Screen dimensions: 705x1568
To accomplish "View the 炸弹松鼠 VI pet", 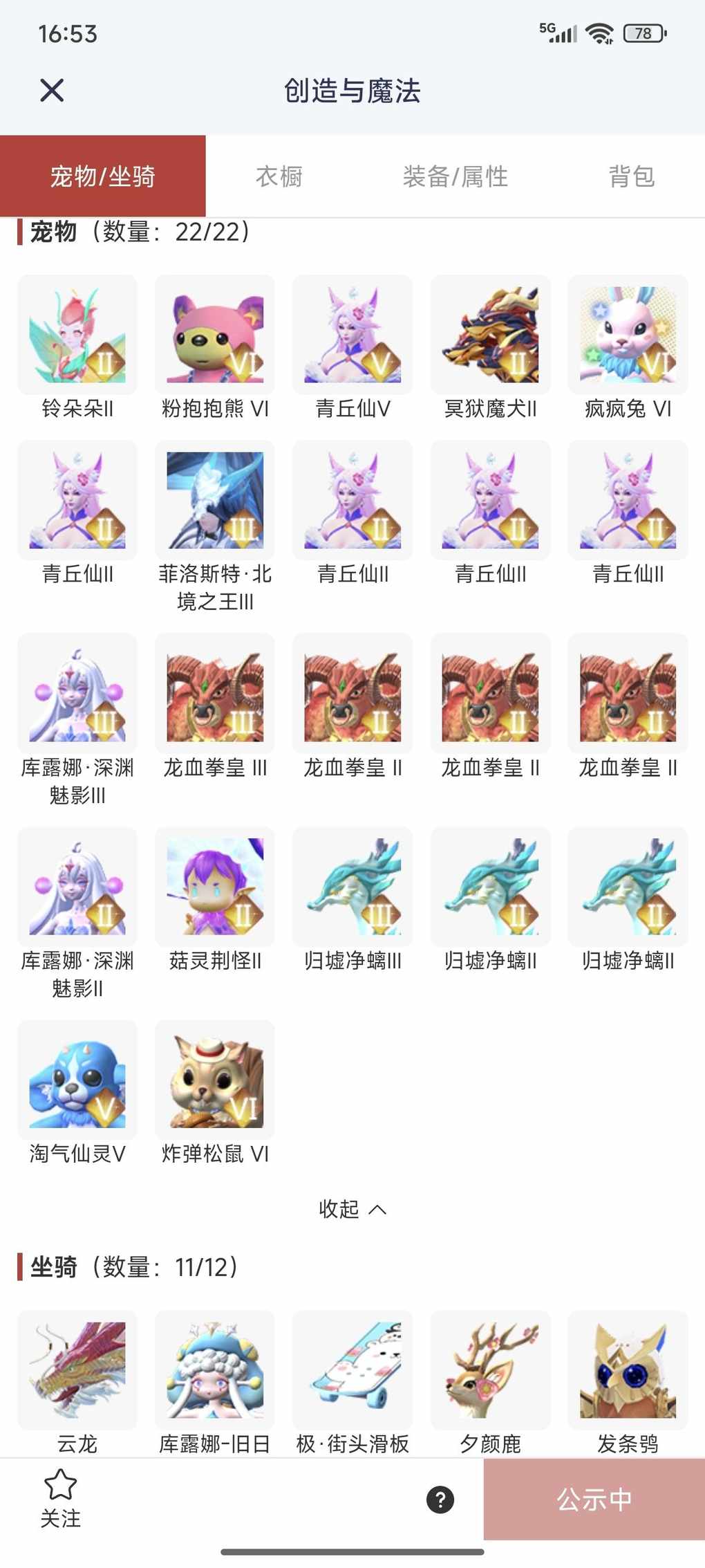I will [215, 1079].
